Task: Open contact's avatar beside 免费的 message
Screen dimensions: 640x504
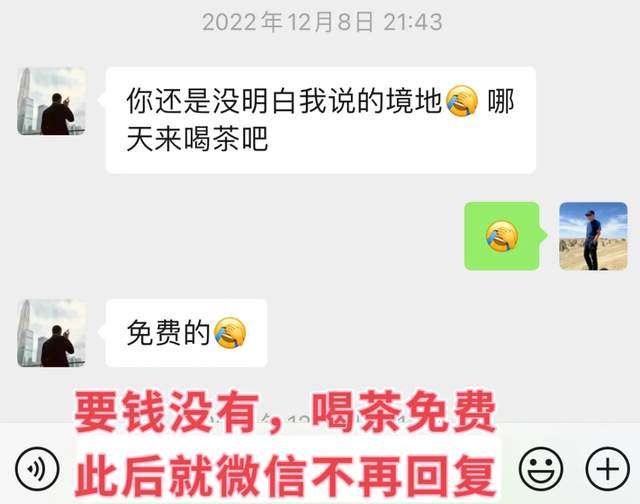Action: pos(51,333)
